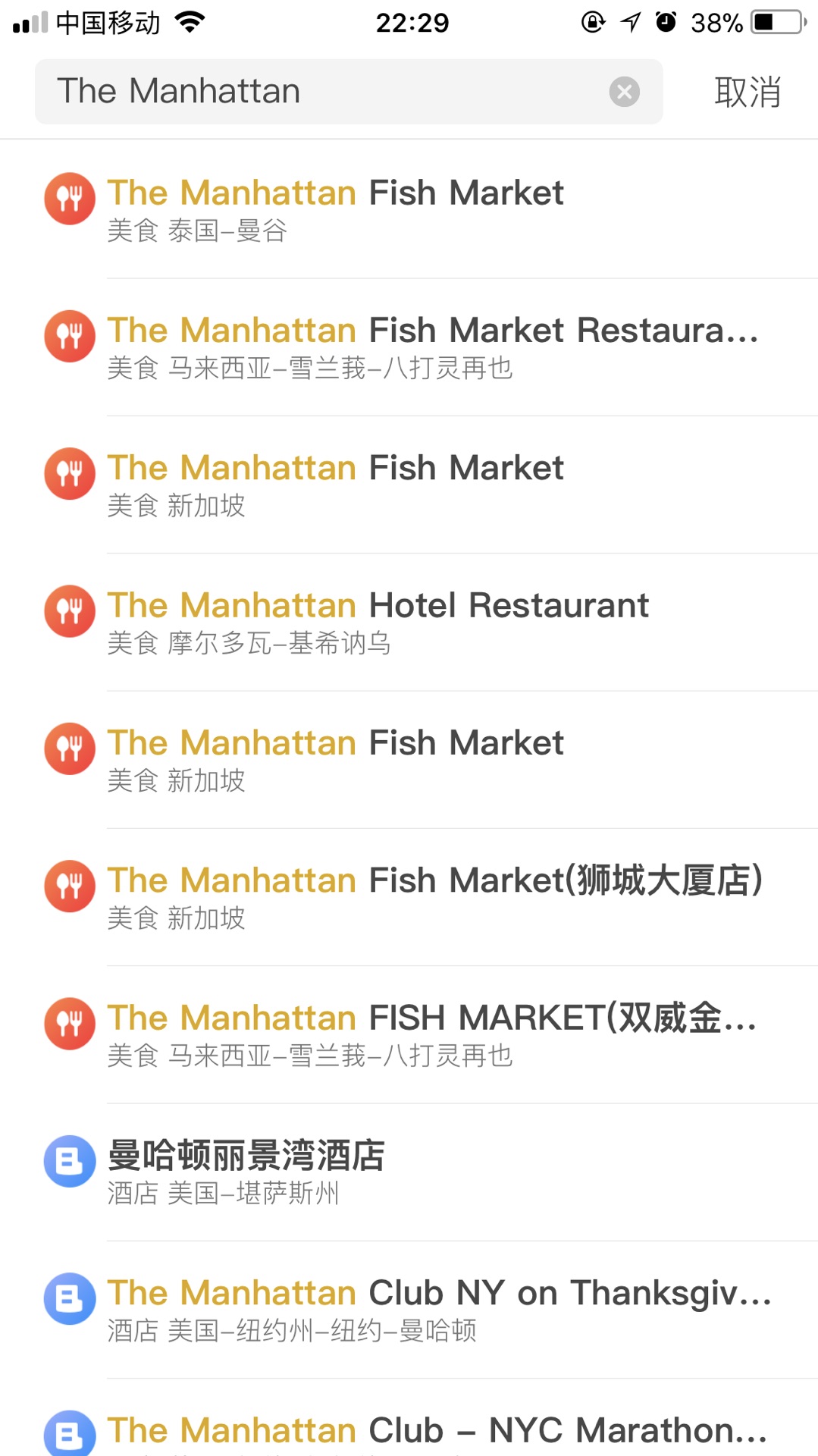818x1456 pixels.
Task: Choose The Manhattan Fish Market(狮城大厦店)
Action: pyautogui.click(x=409, y=896)
